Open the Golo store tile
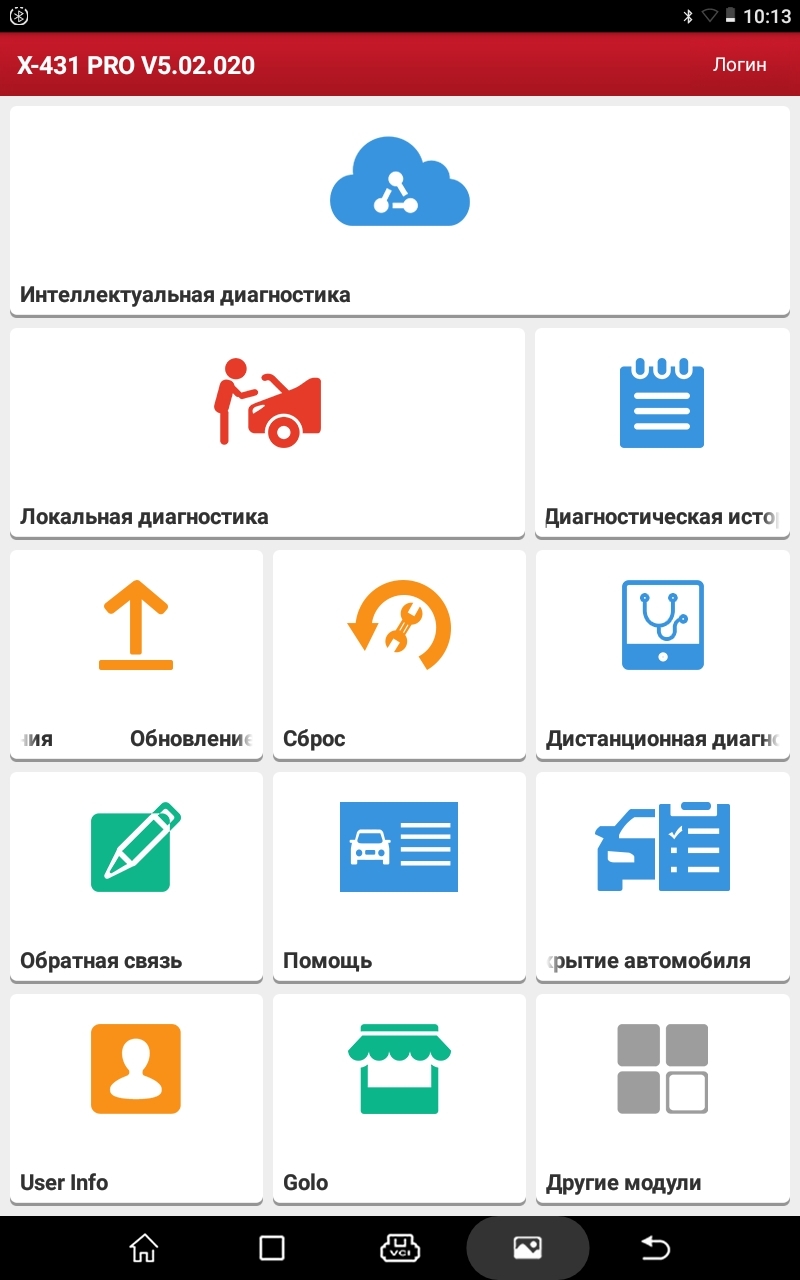This screenshot has width=800, height=1280. click(399, 1099)
